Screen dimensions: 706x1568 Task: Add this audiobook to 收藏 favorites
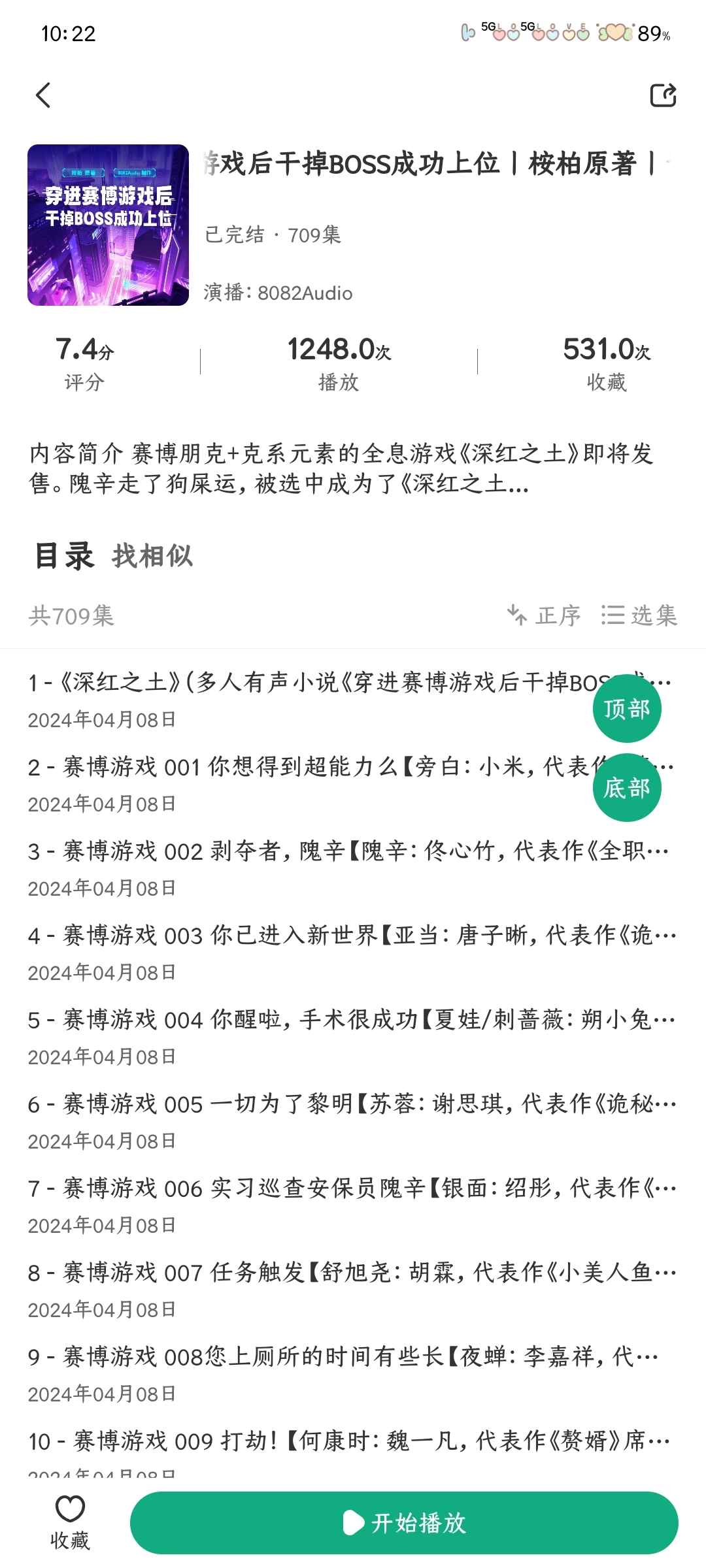click(70, 1522)
